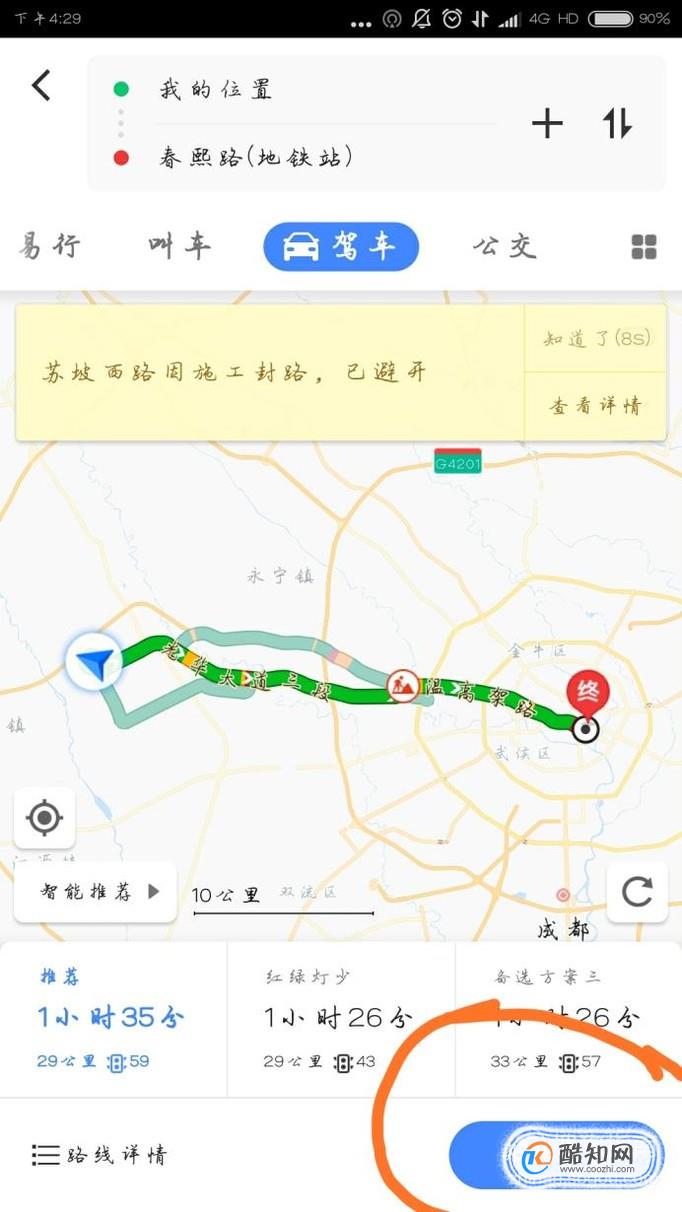
Task: Swap start and destination
Action: 617,124
